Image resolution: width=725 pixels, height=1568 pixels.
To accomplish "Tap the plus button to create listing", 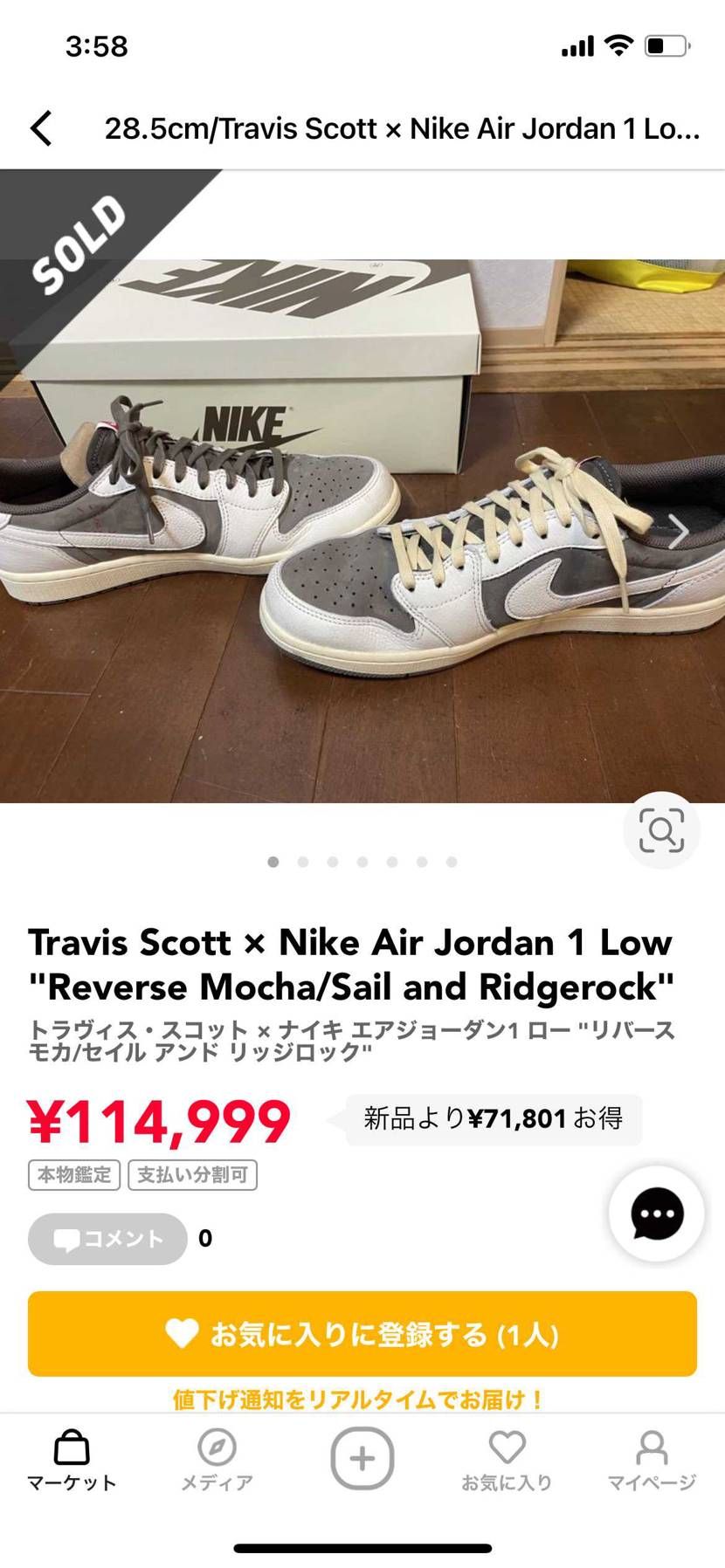I will [x=362, y=1458].
